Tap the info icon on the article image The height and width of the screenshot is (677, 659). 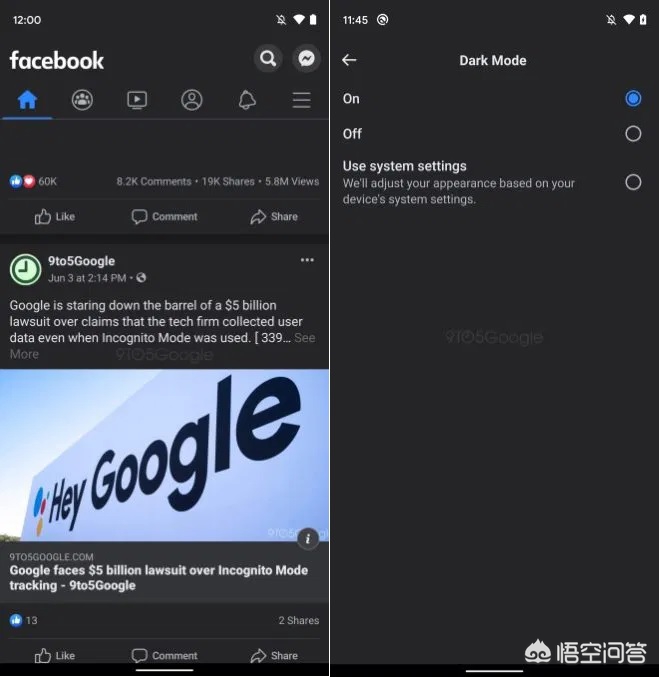click(x=308, y=538)
